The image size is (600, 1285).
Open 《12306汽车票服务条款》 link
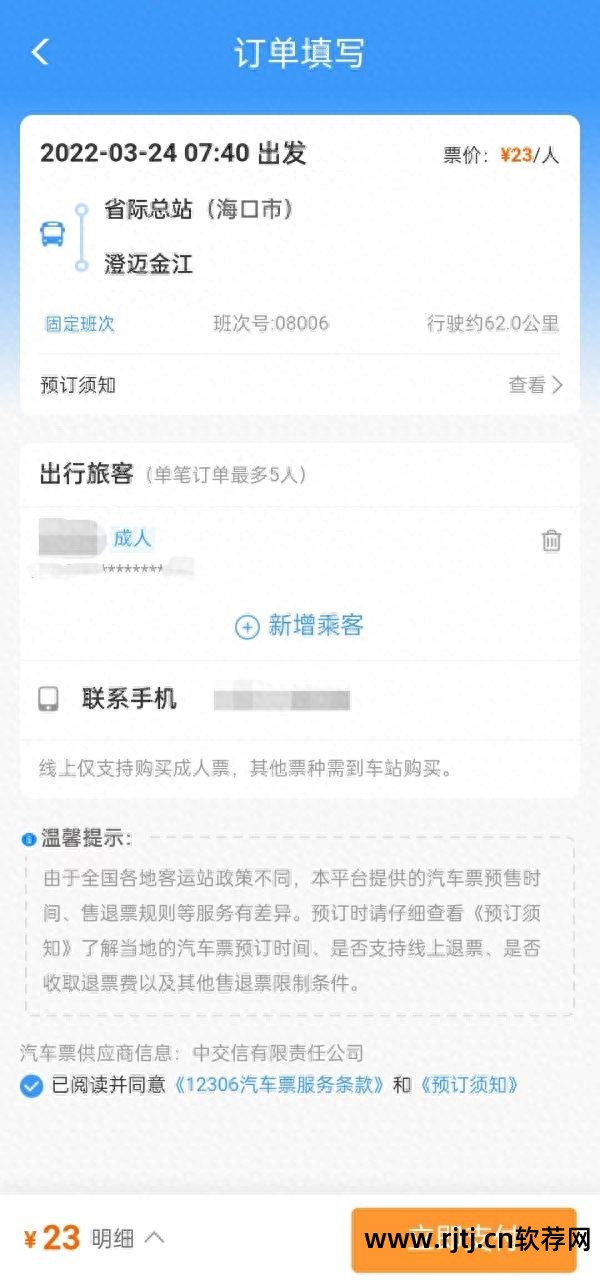click(x=279, y=1085)
